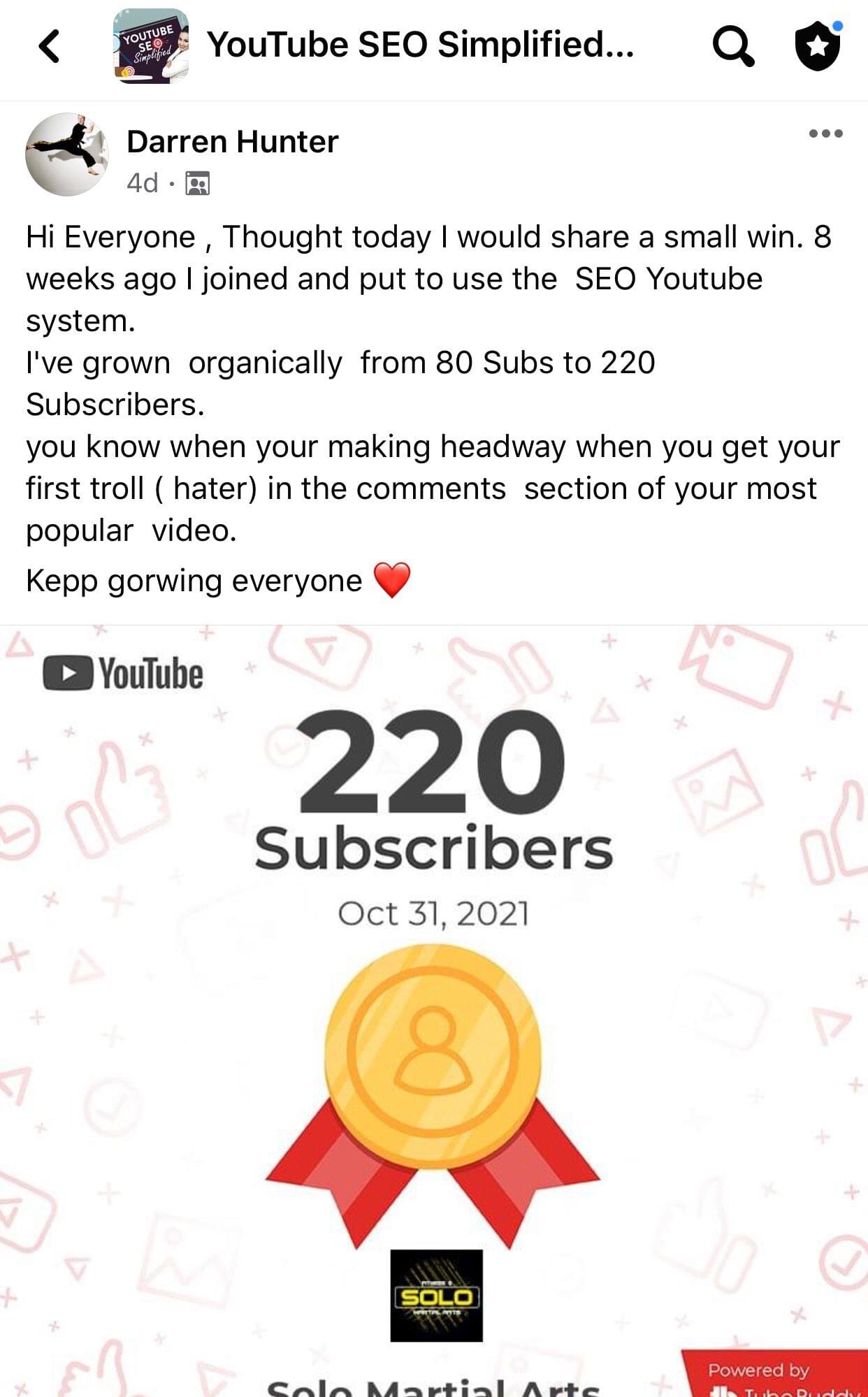Screen dimensions: 868x1397
Task: Search within the group
Action: point(732,46)
